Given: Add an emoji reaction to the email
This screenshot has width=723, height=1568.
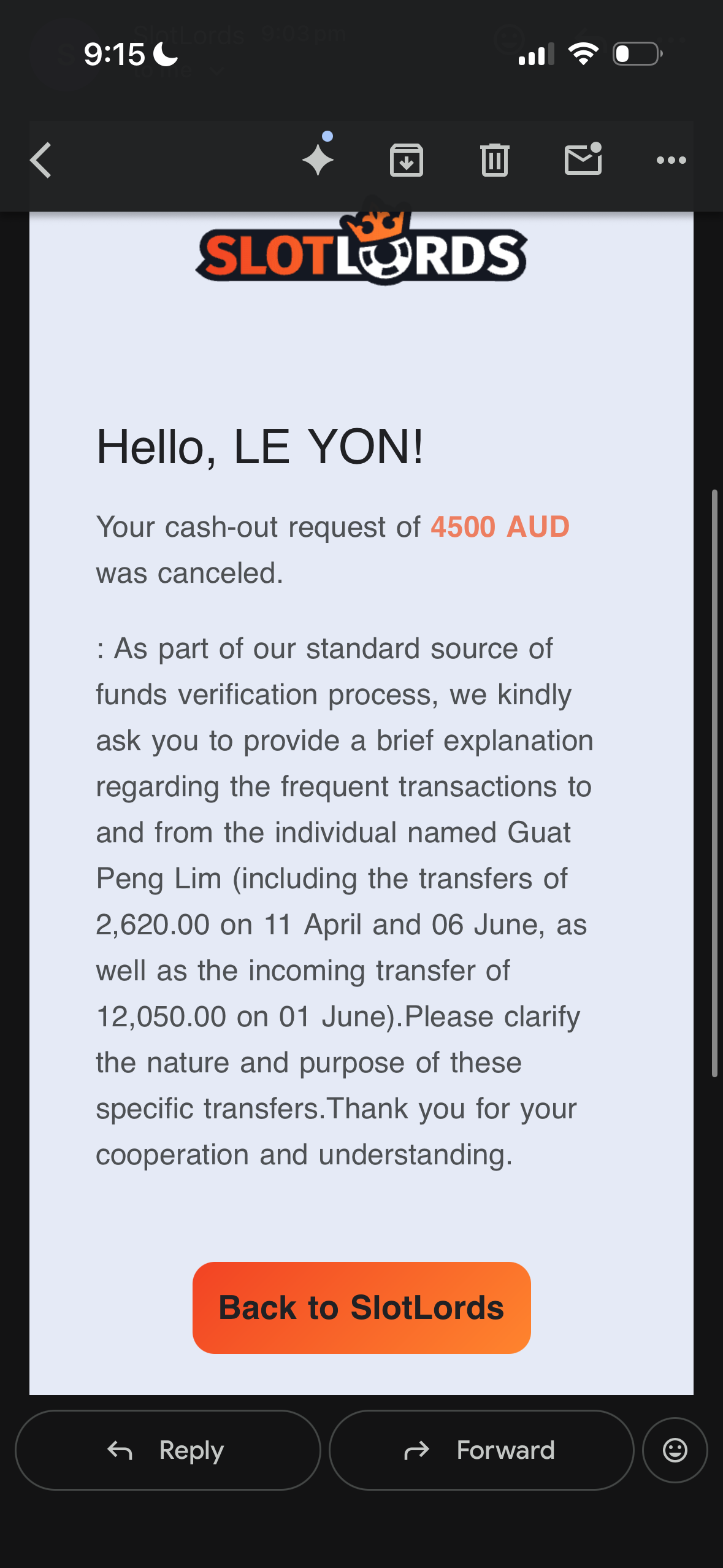Looking at the screenshot, I should pos(675,1450).
